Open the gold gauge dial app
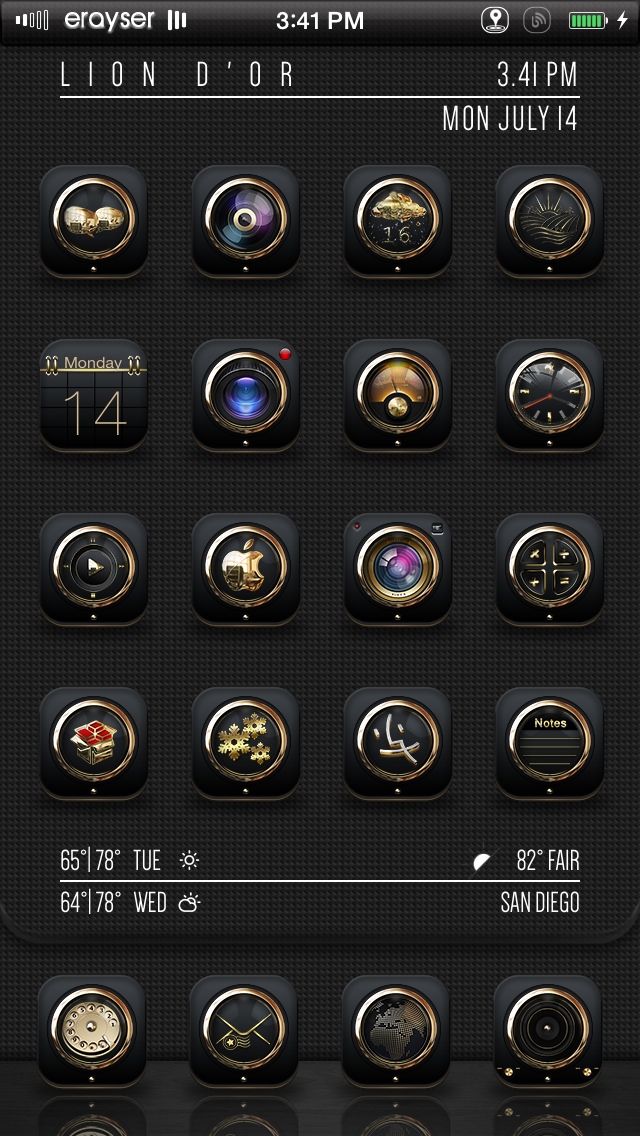The image size is (640, 1136). pyautogui.click(x=398, y=393)
